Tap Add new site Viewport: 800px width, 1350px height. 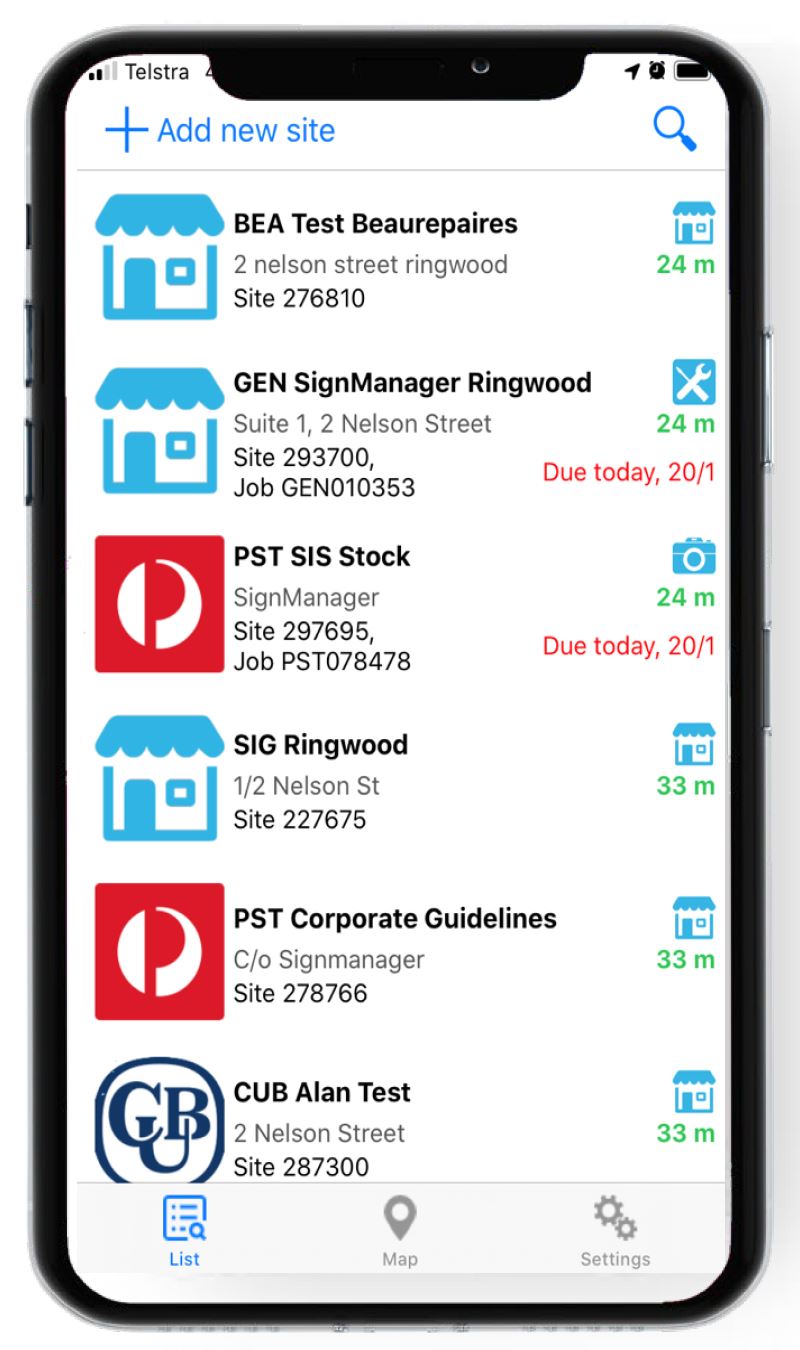pyautogui.click(x=220, y=131)
